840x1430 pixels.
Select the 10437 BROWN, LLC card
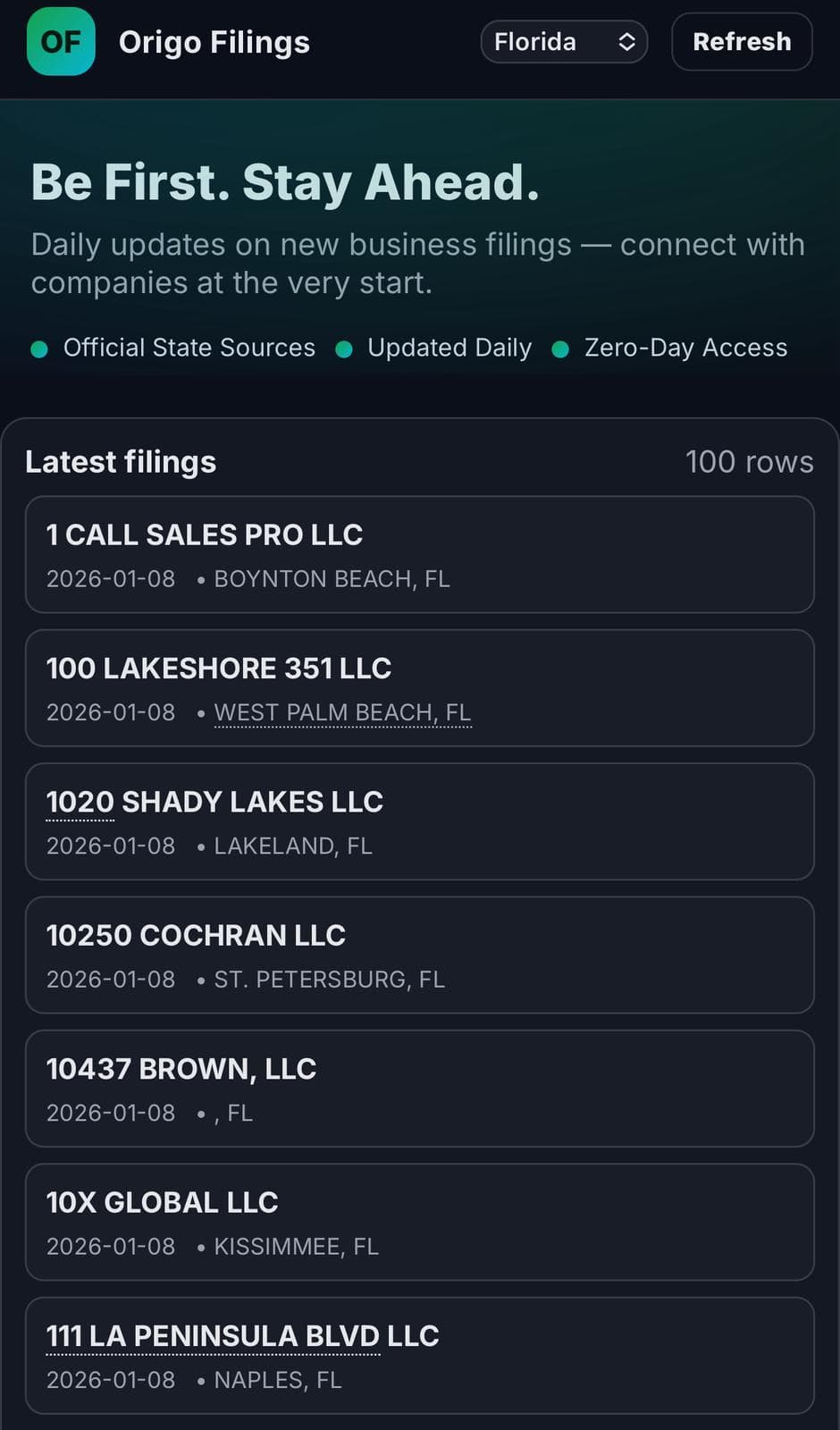(420, 1089)
